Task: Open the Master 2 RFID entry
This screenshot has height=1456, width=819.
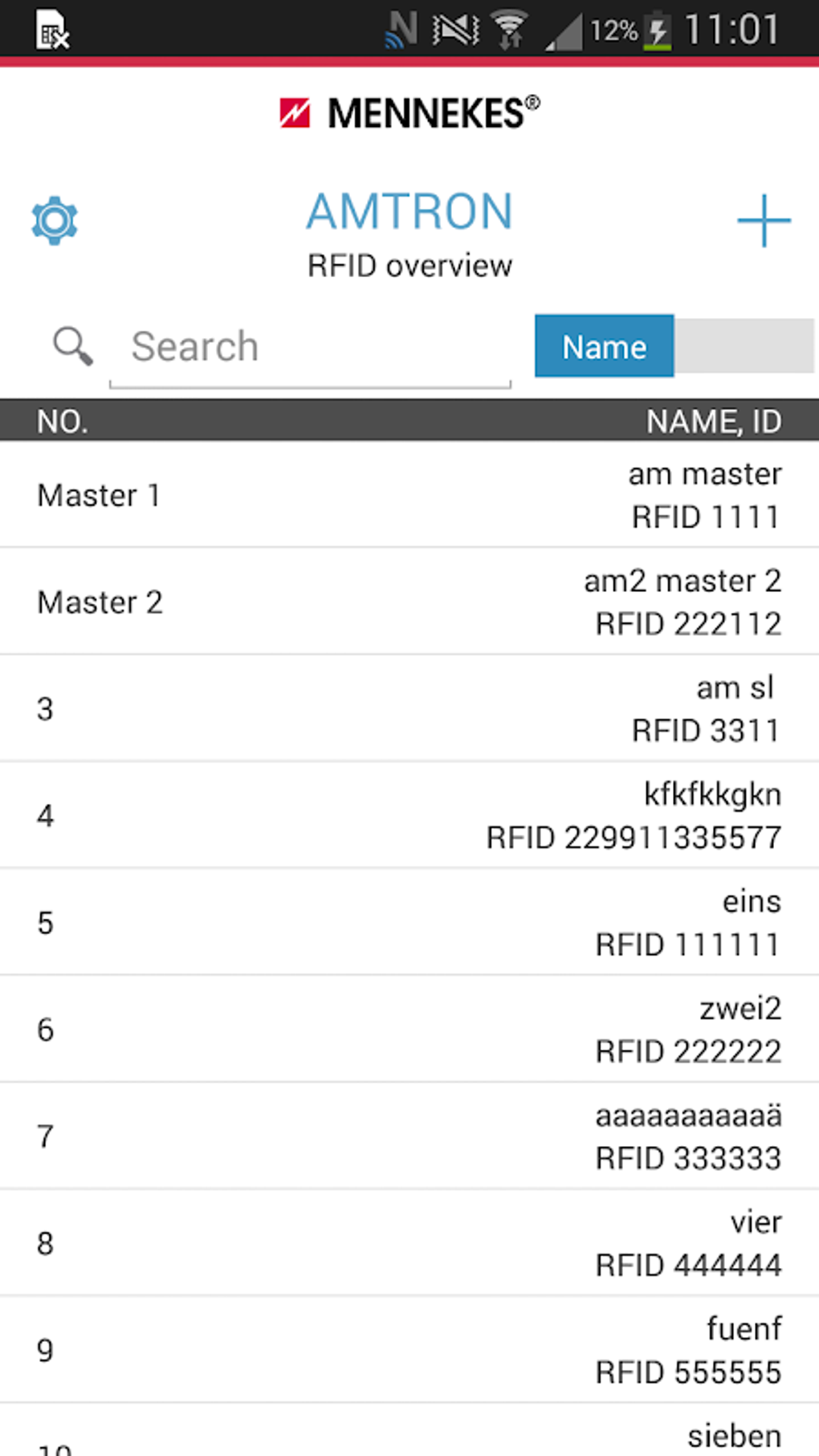Action: click(409, 602)
